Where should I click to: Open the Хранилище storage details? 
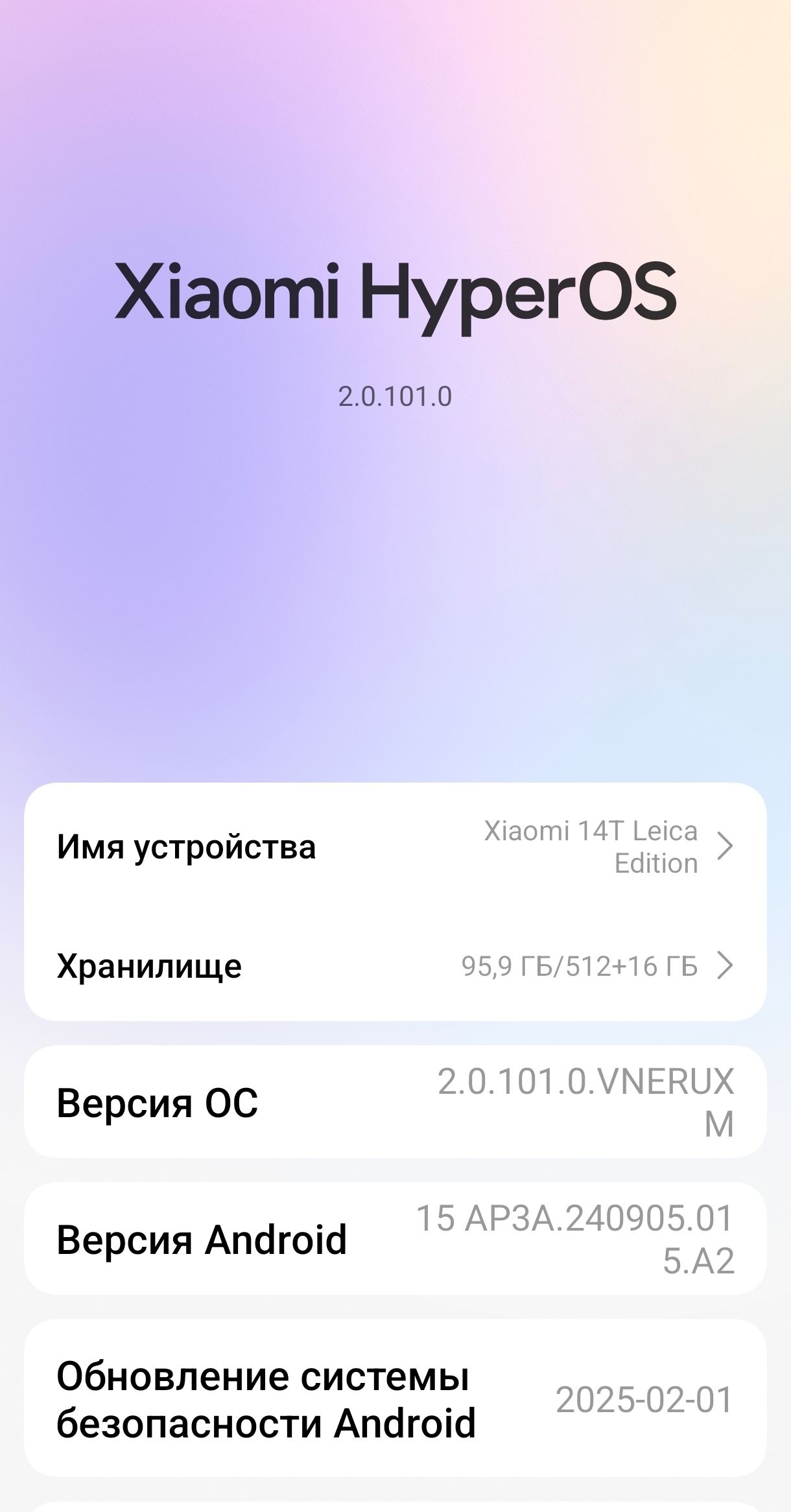394,965
